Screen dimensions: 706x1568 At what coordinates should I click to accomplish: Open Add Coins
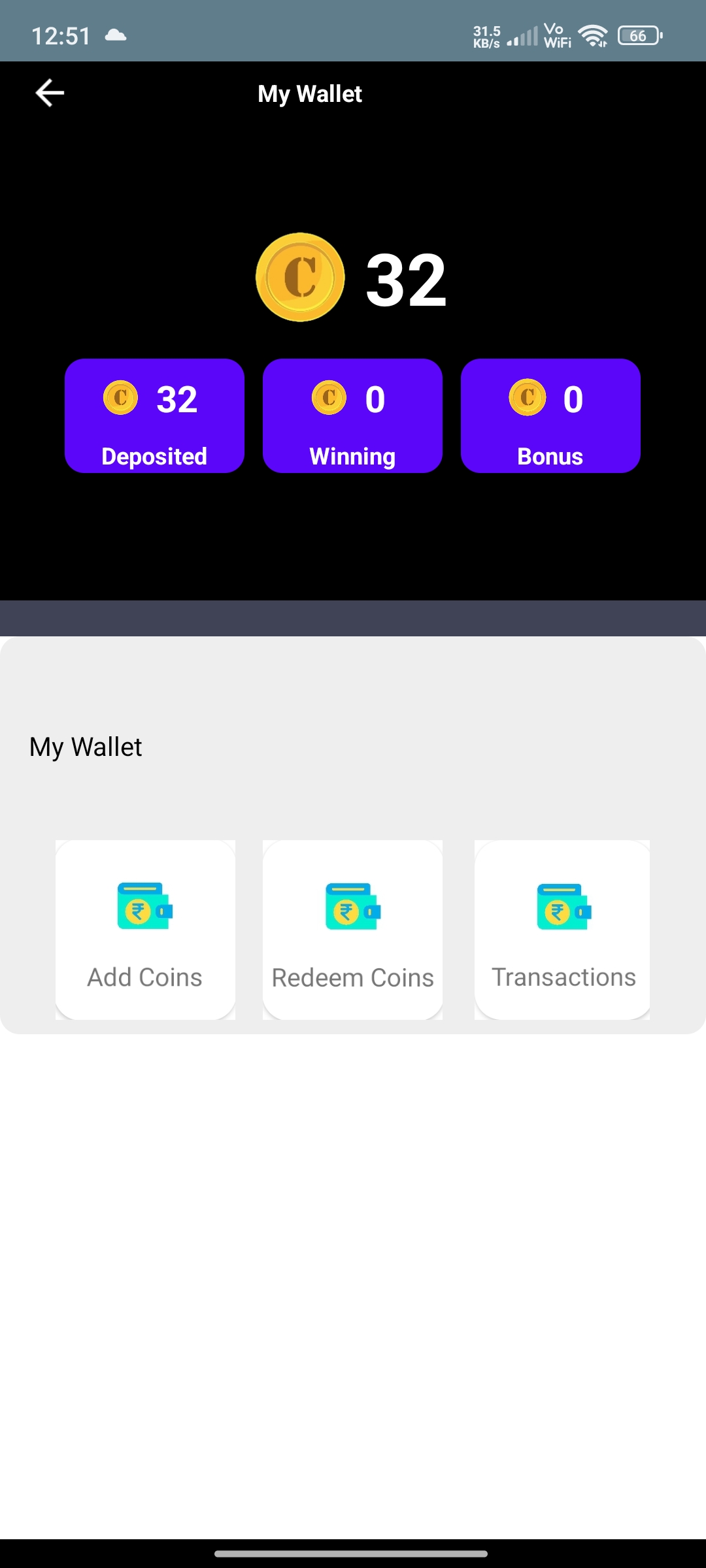coord(145,929)
